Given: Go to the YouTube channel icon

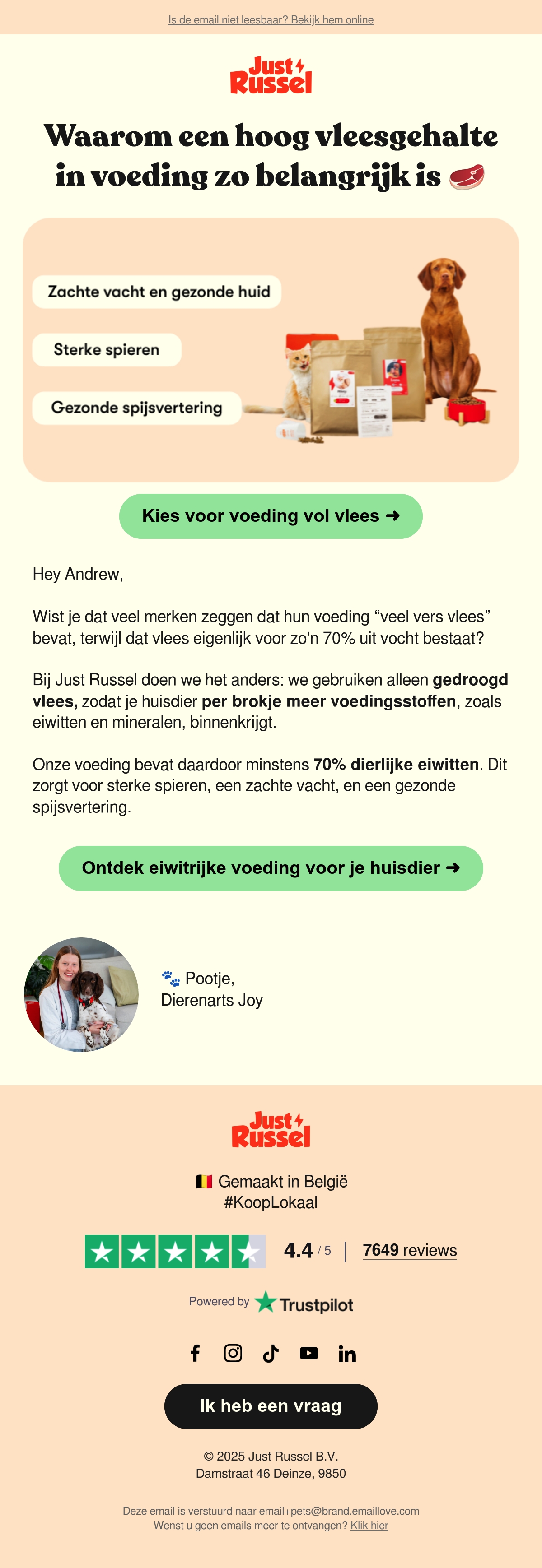Looking at the screenshot, I should click(309, 1353).
